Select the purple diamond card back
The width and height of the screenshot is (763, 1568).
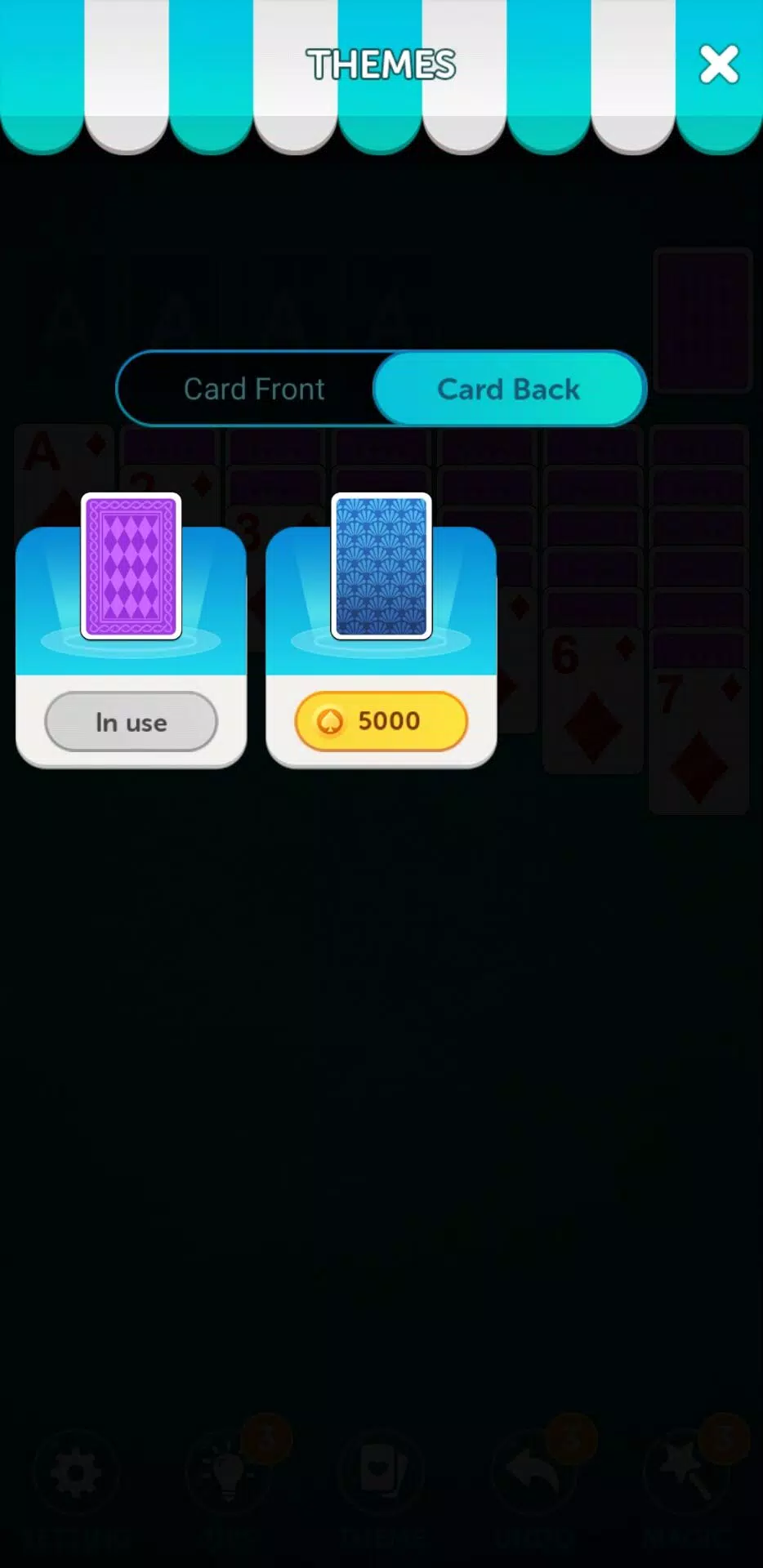click(x=131, y=566)
